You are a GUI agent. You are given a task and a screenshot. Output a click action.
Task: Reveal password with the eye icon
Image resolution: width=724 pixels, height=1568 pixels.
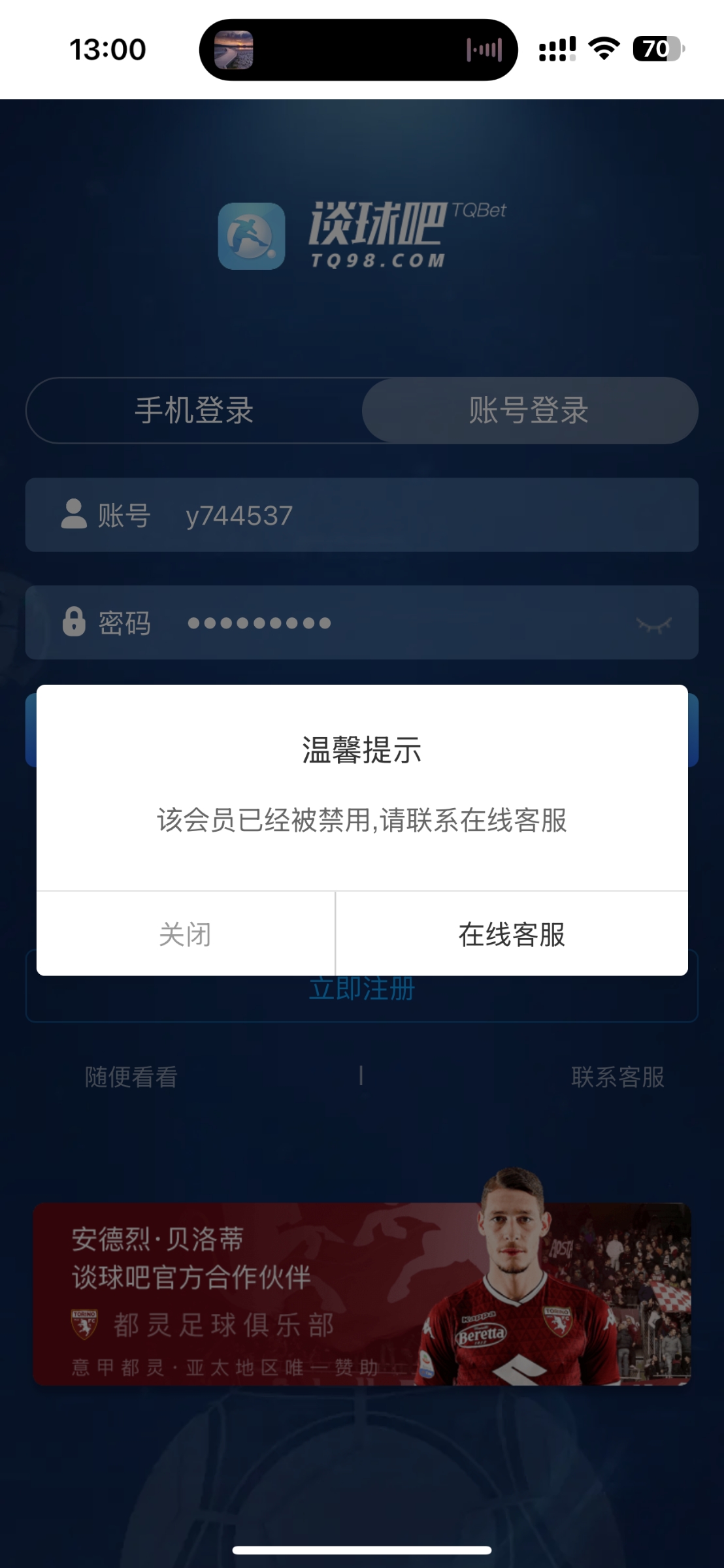coord(653,624)
